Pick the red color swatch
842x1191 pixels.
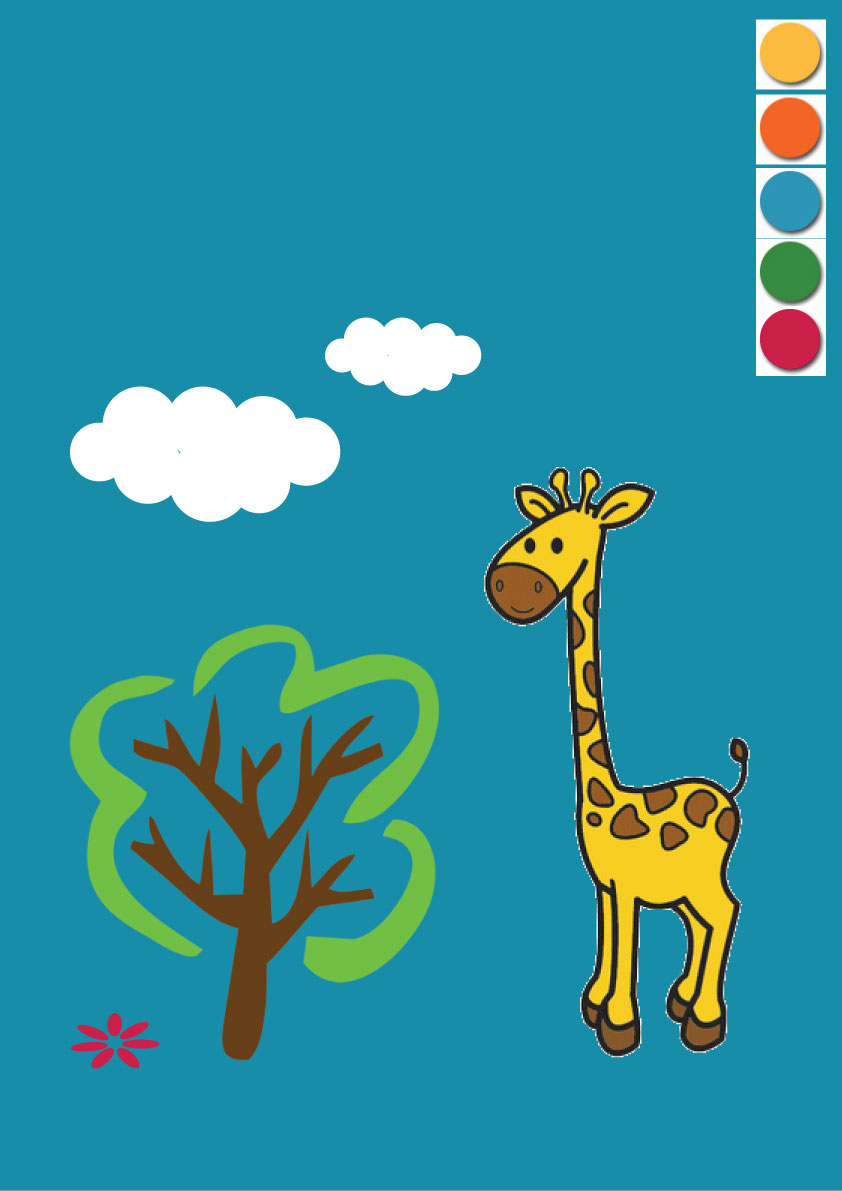[790, 339]
